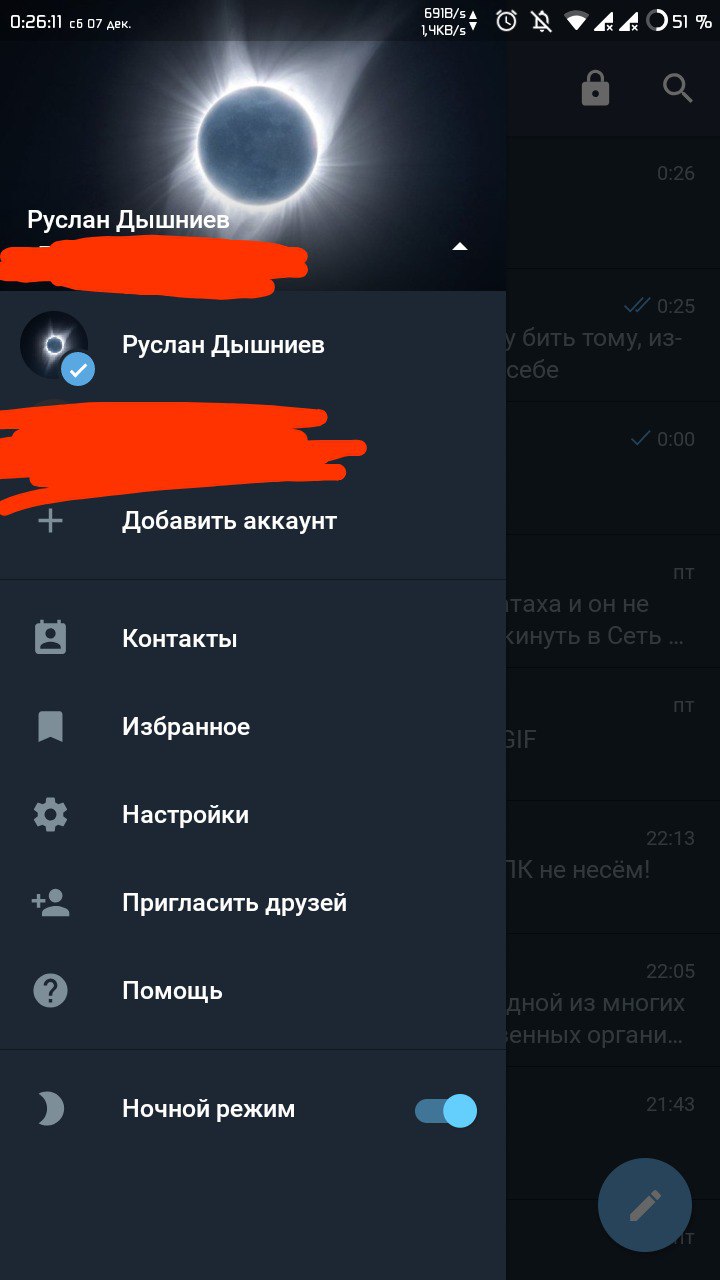Tap the lock icon in the top bar
Screen dimensions: 720x1280
(595, 89)
